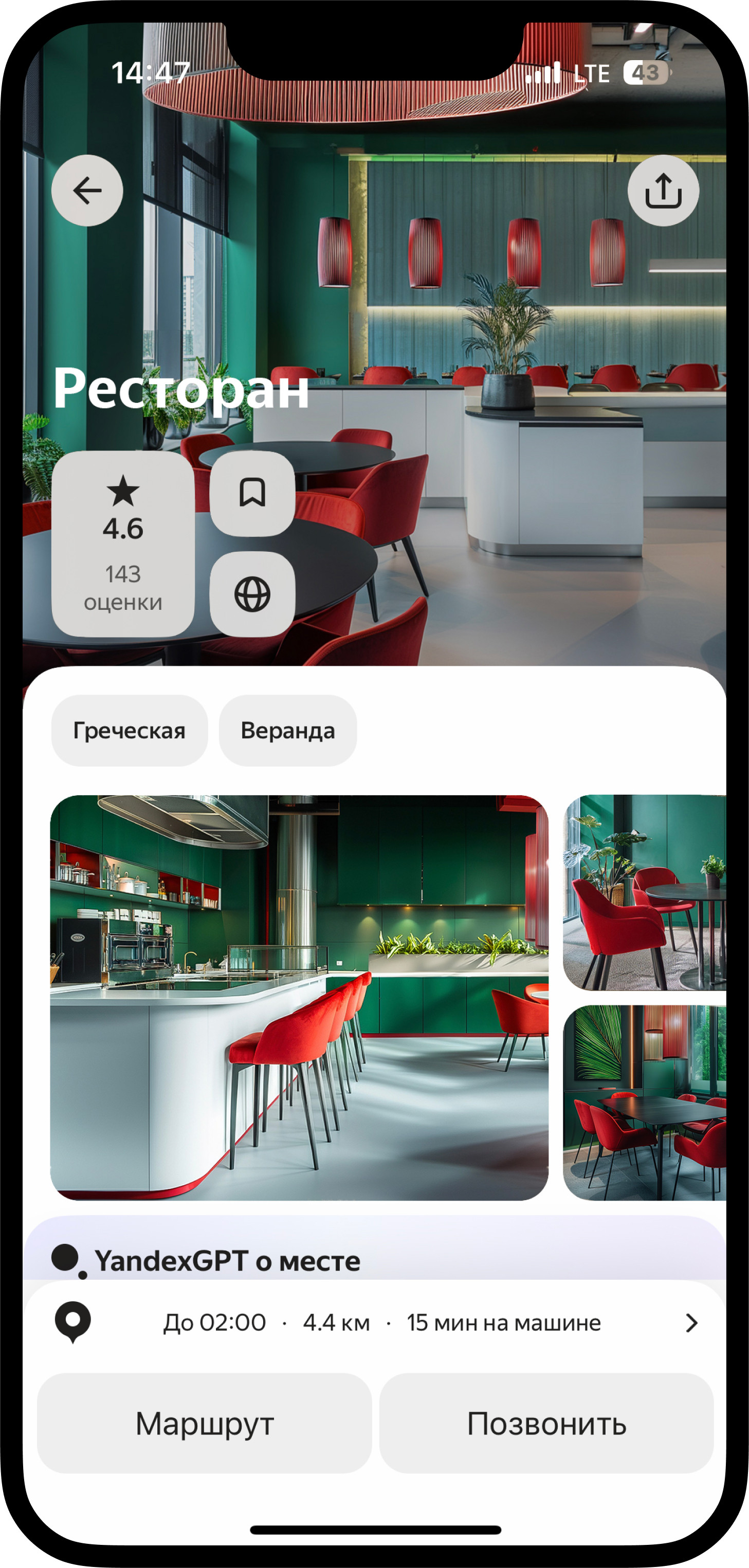Open the YandexGPT о месте section
749x1568 pixels.
coord(227,1261)
